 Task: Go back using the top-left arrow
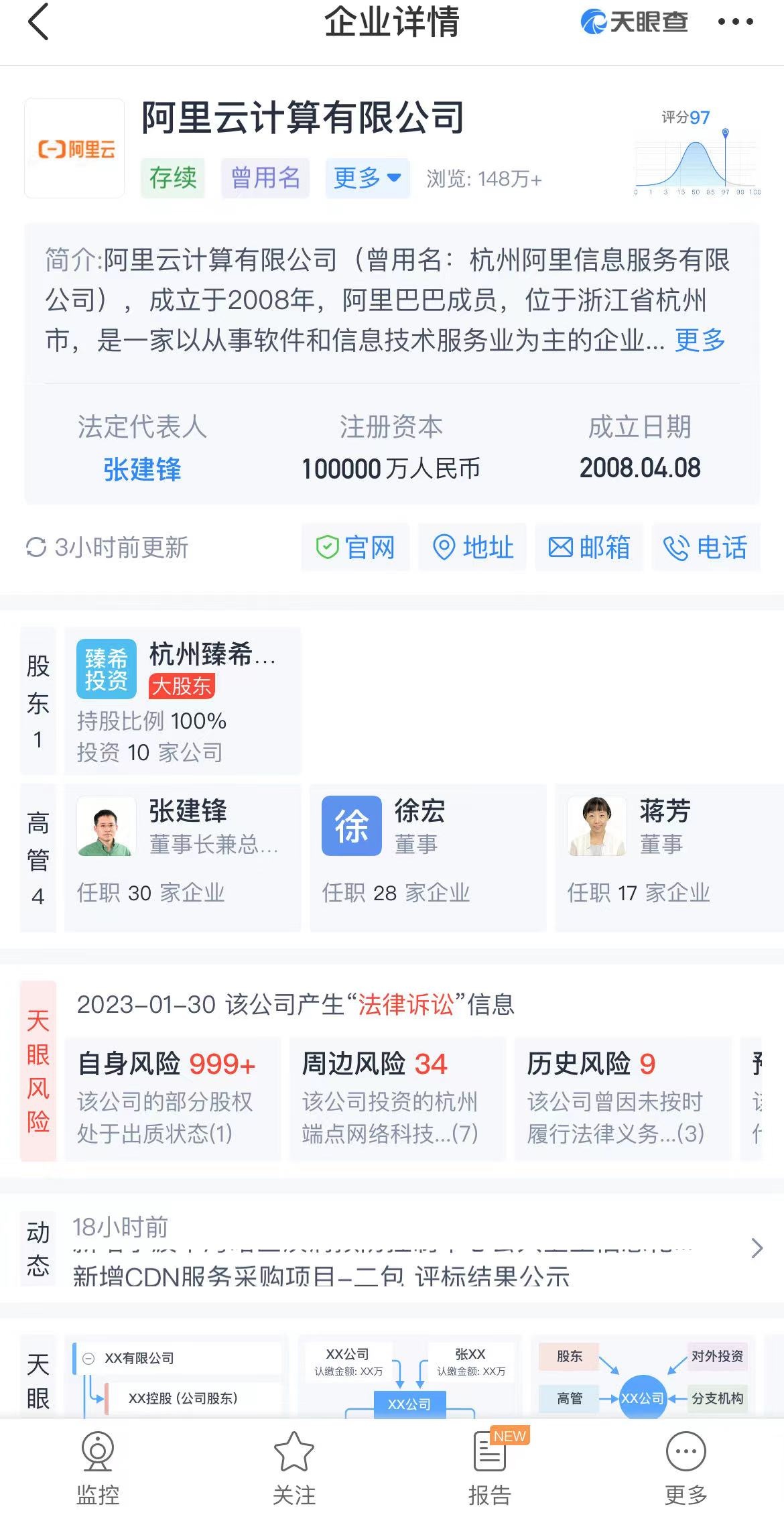pyautogui.click(x=39, y=22)
